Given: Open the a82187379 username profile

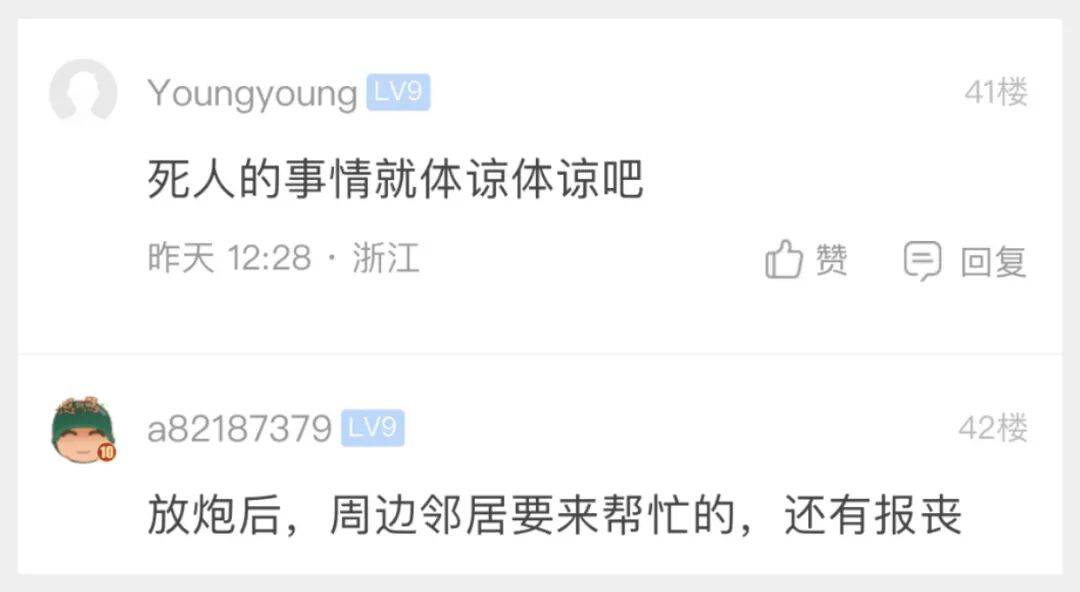Looking at the screenshot, I should coord(239,429).
